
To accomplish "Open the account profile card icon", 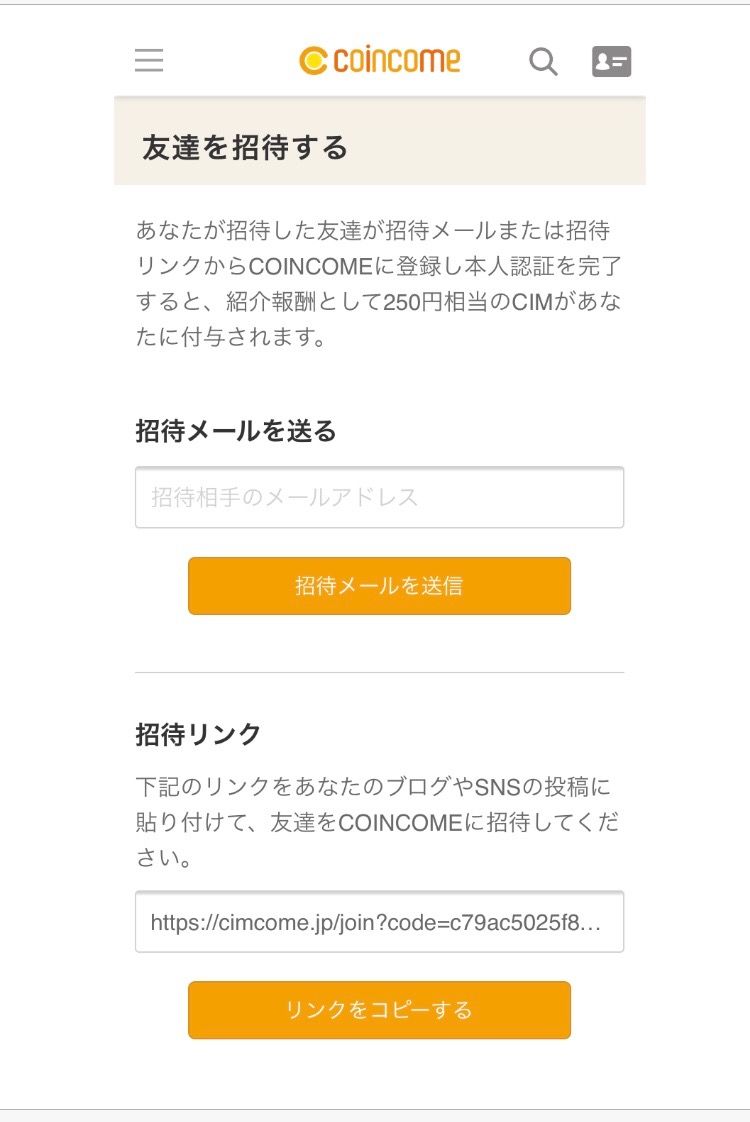I will pyautogui.click(x=611, y=62).
